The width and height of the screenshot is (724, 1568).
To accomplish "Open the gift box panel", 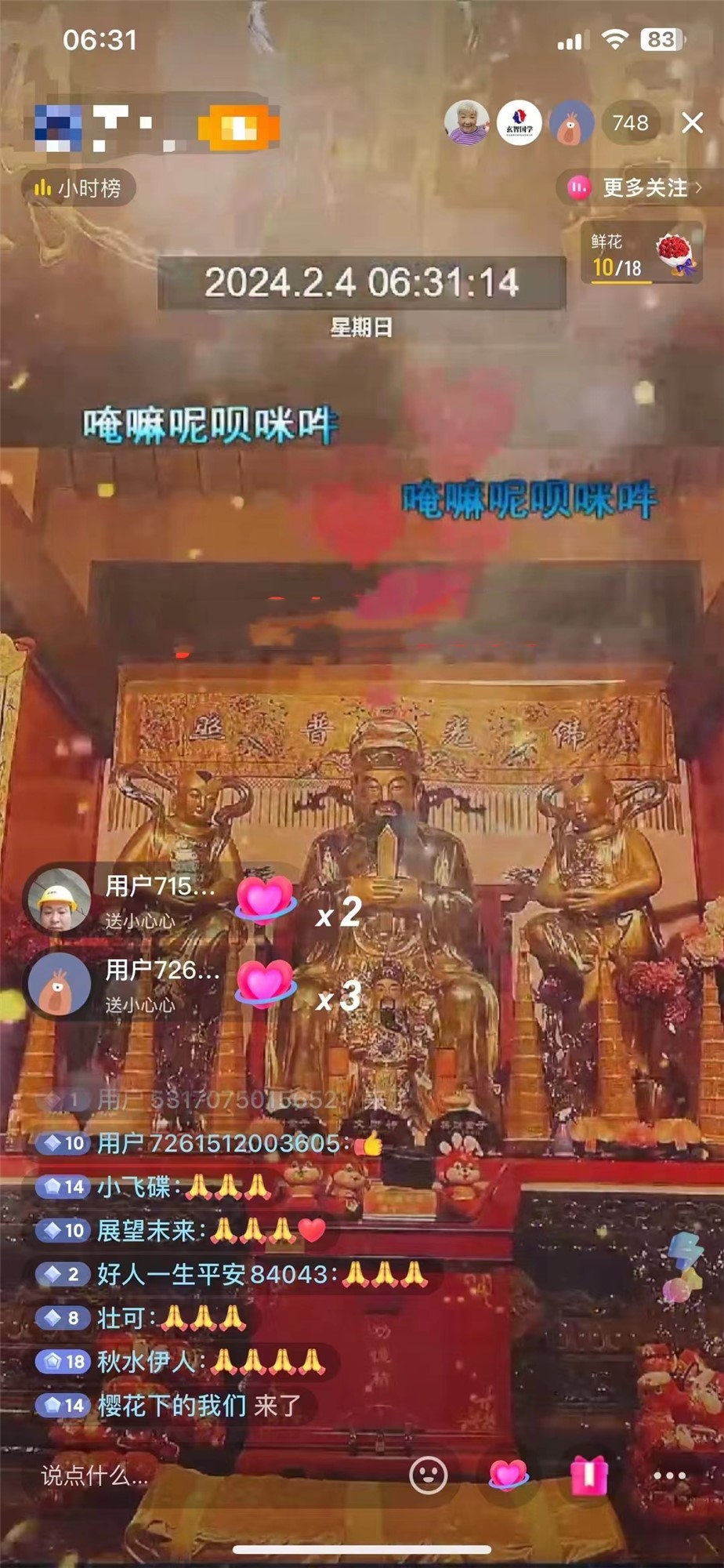I will (588, 1475).
